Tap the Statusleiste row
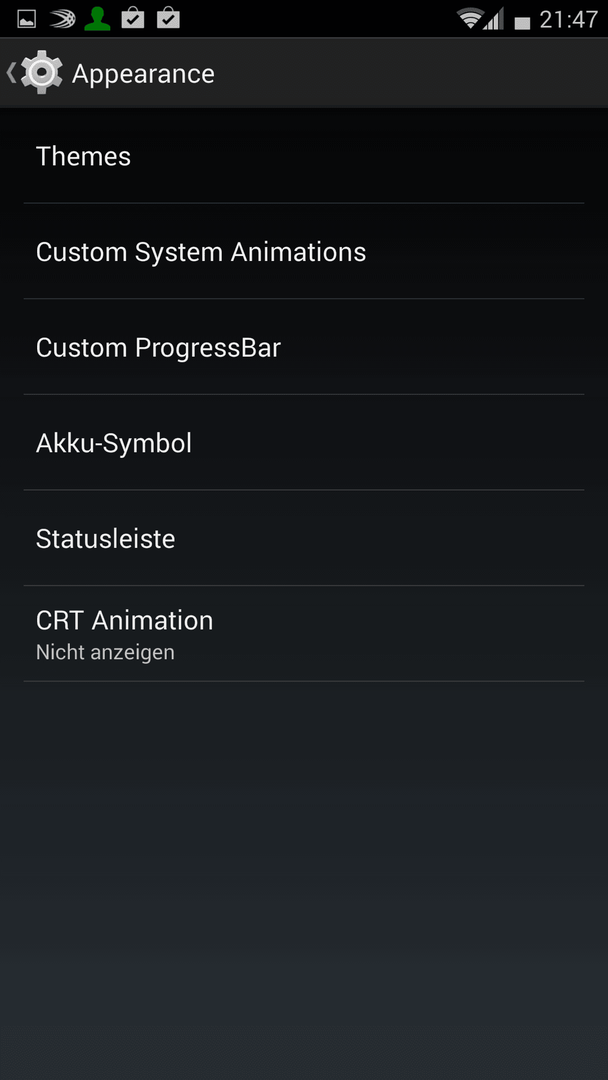Viewport: 608px width, 1080px height. coord(304,539)
